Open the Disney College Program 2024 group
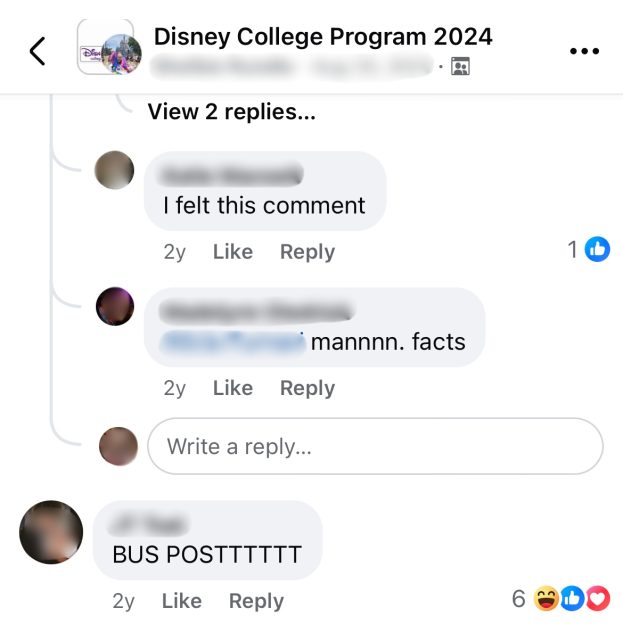 tap(322, 37)
